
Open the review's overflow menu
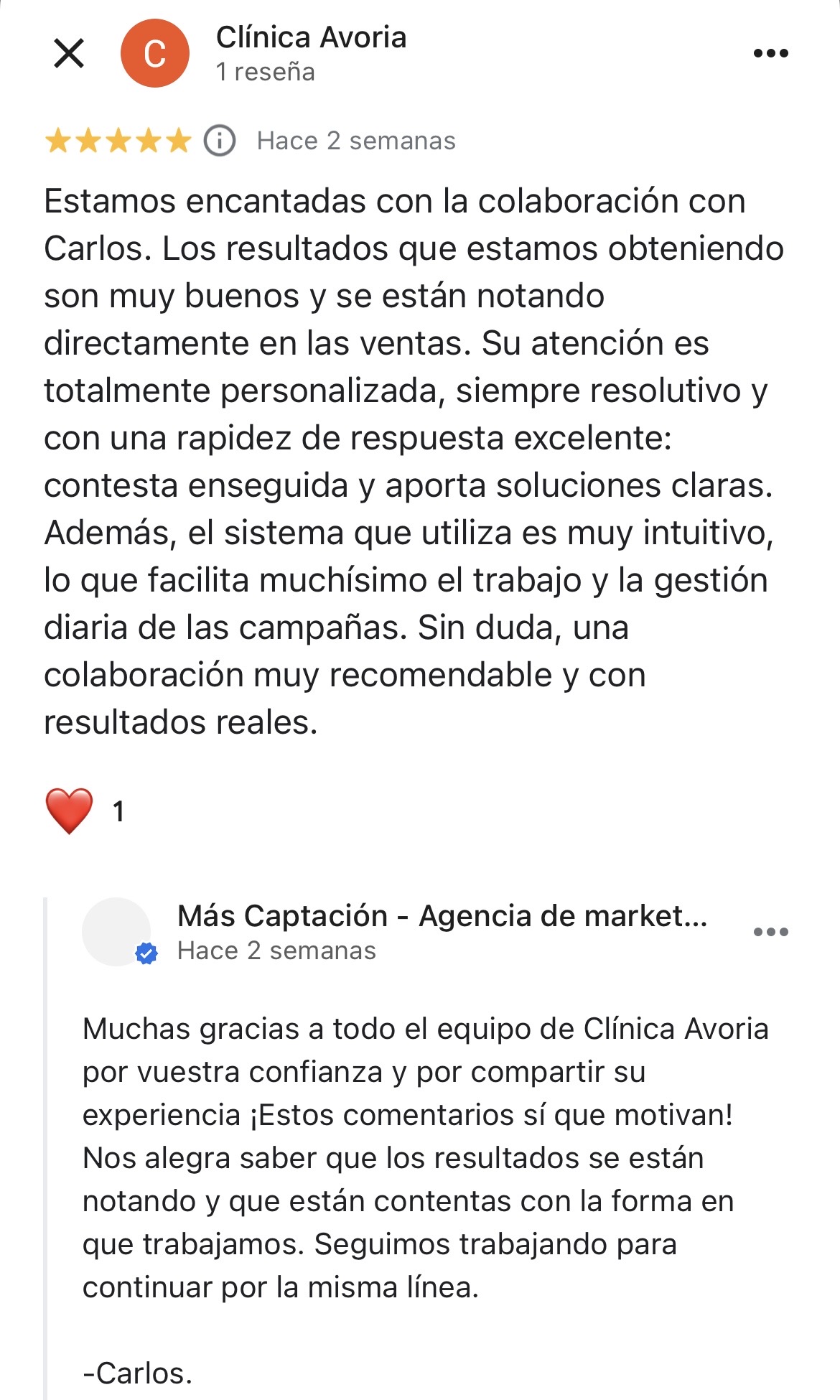point(770,54)
